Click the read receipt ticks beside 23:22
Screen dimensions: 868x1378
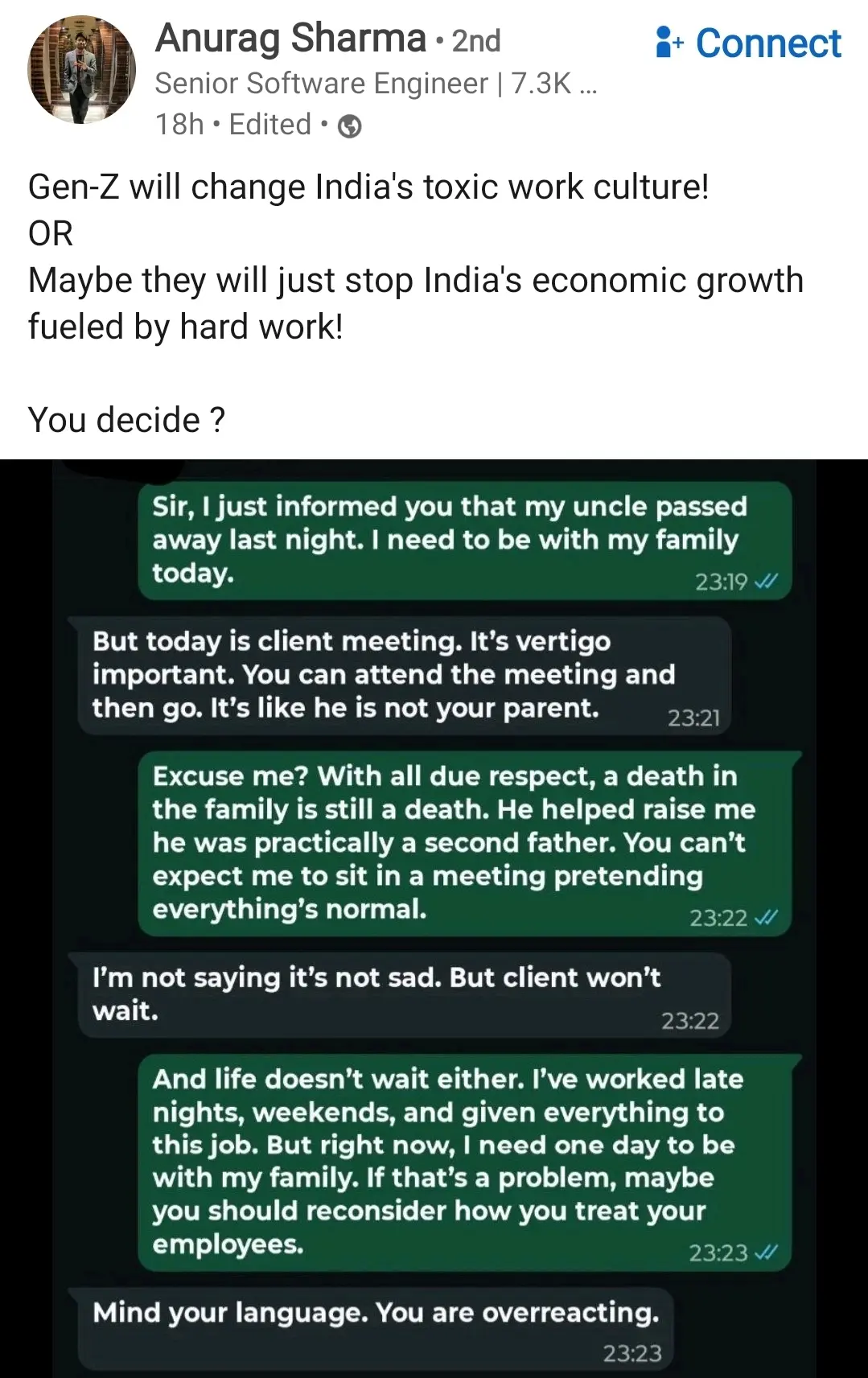tap(765, 917)
